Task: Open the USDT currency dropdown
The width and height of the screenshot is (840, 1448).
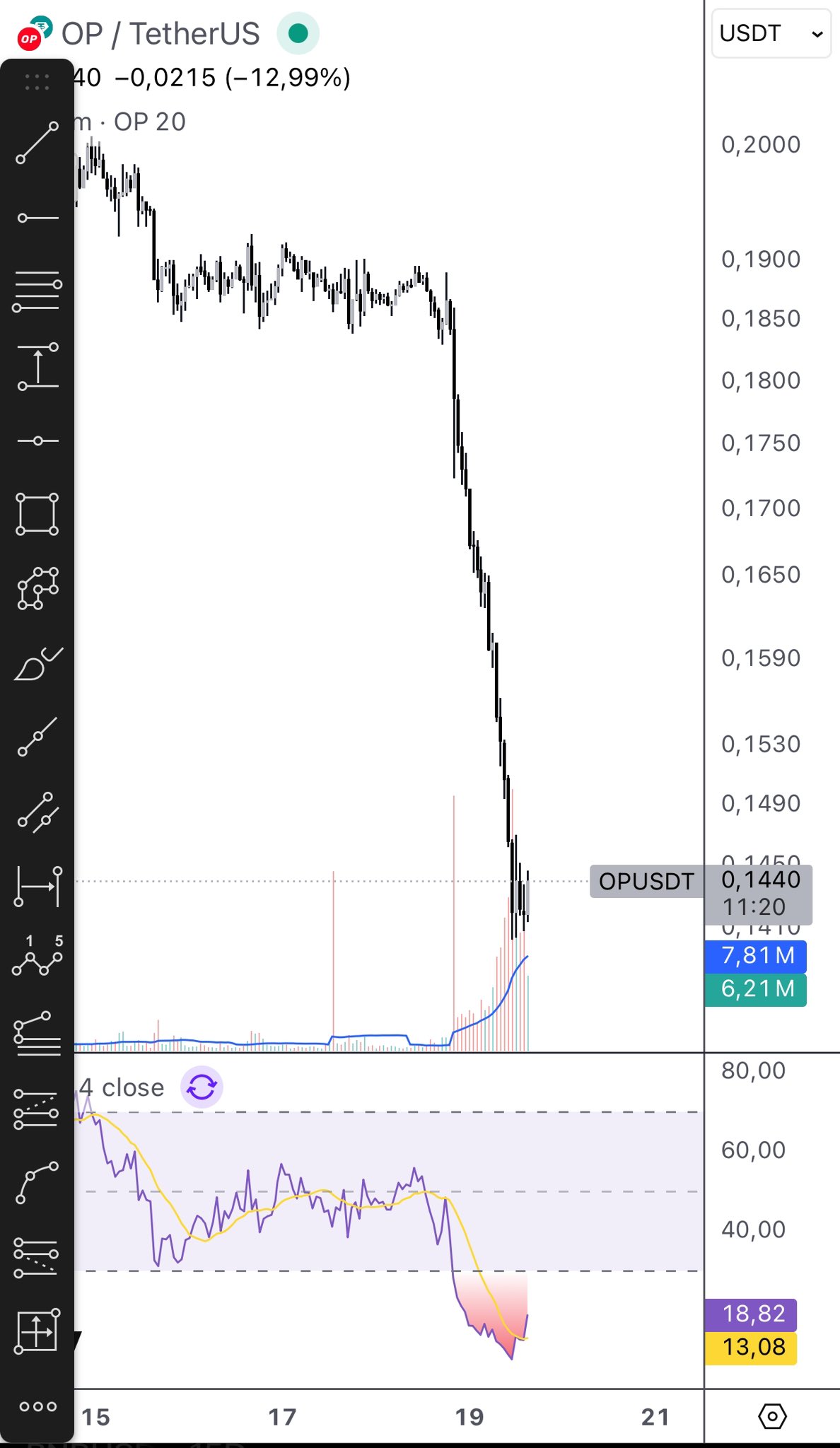Action: coord(771,33)
